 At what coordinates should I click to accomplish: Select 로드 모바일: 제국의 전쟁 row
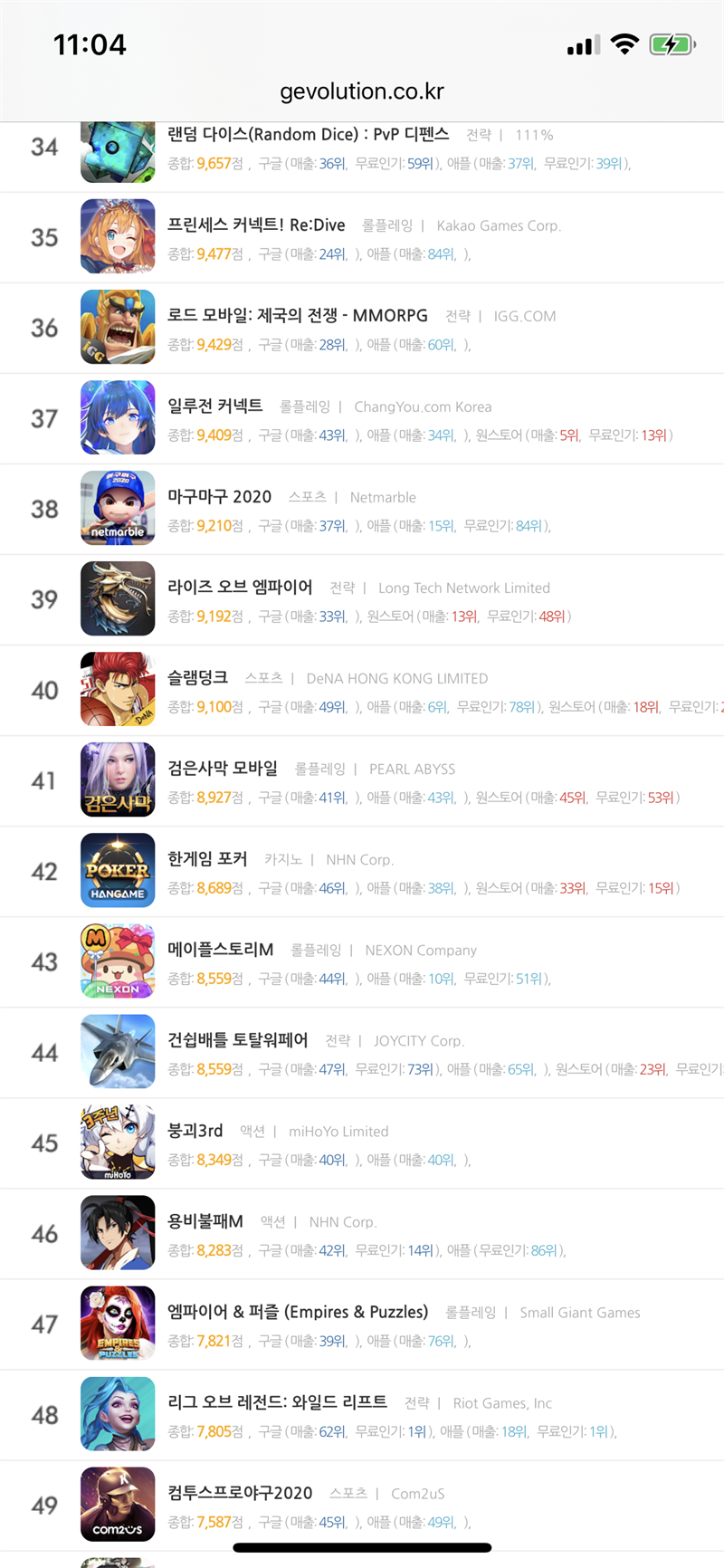coord(297,316)
